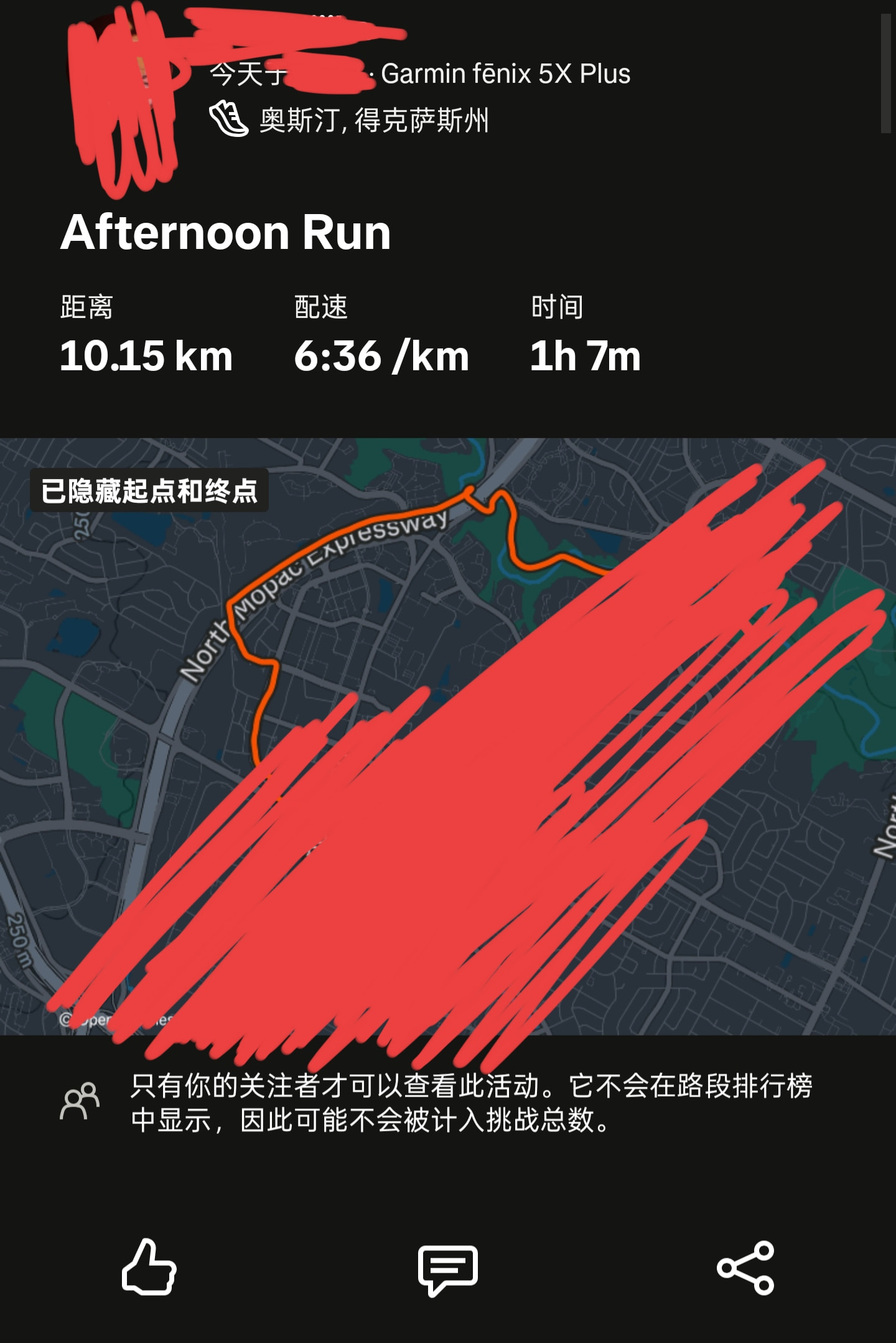Viewport: 896px width, 1343px height.
Task: Open comments for the Afternoon Run
Action: click(x=447, y=1270)
